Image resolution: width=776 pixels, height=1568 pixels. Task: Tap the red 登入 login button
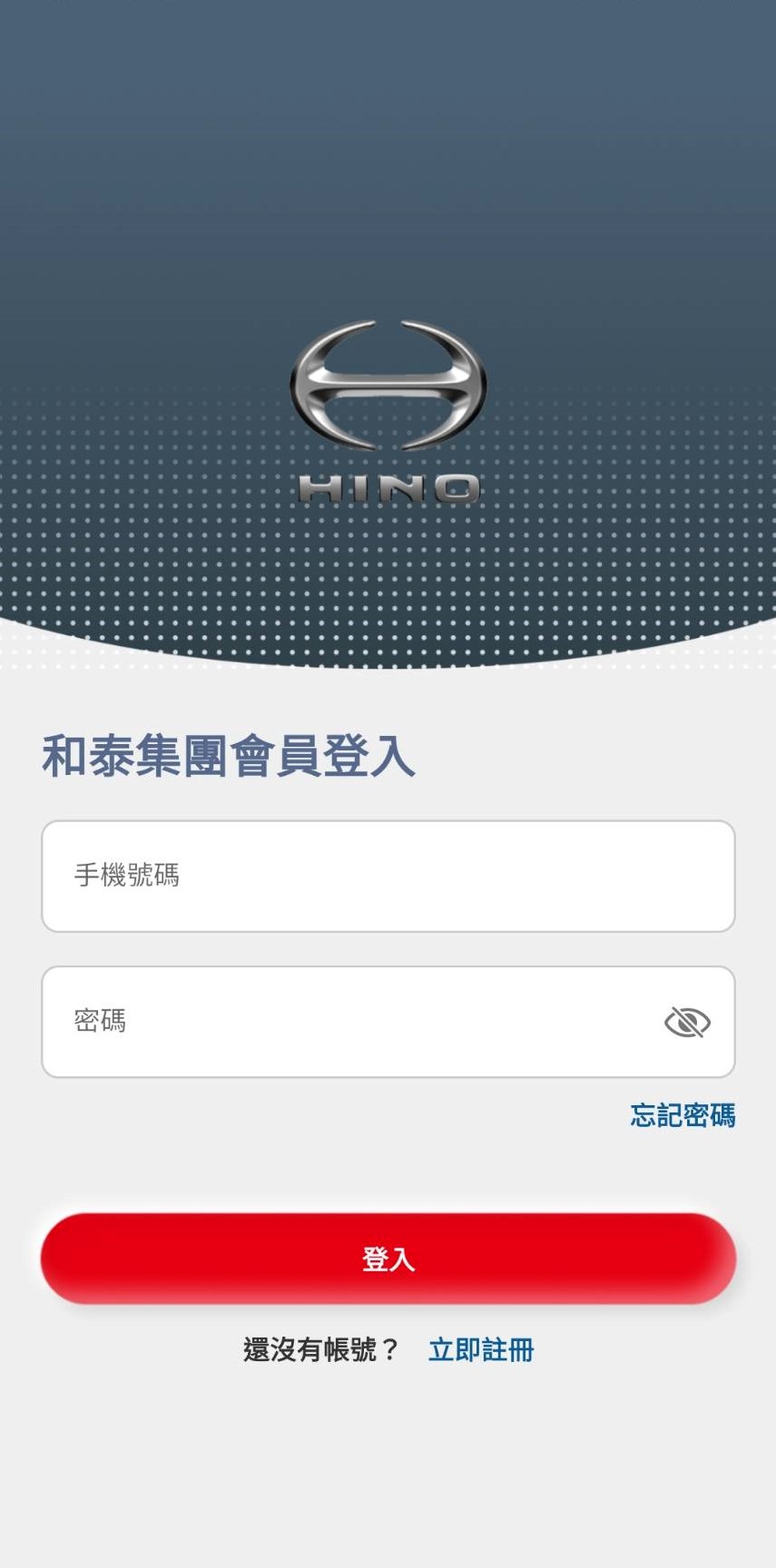pyautogui.click(x=388, y=1259)
